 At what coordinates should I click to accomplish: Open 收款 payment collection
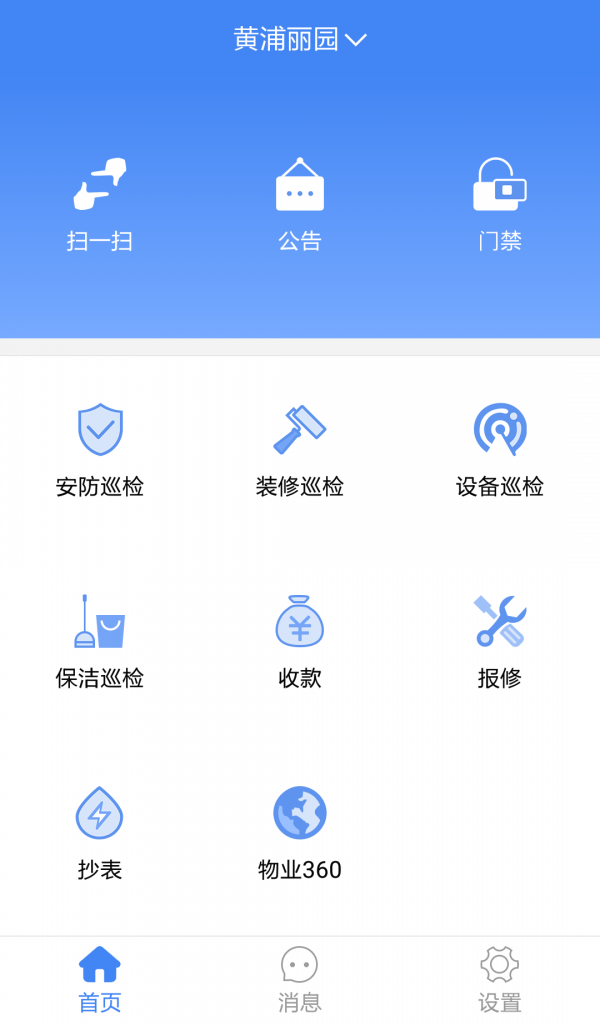tap(300, 642)
